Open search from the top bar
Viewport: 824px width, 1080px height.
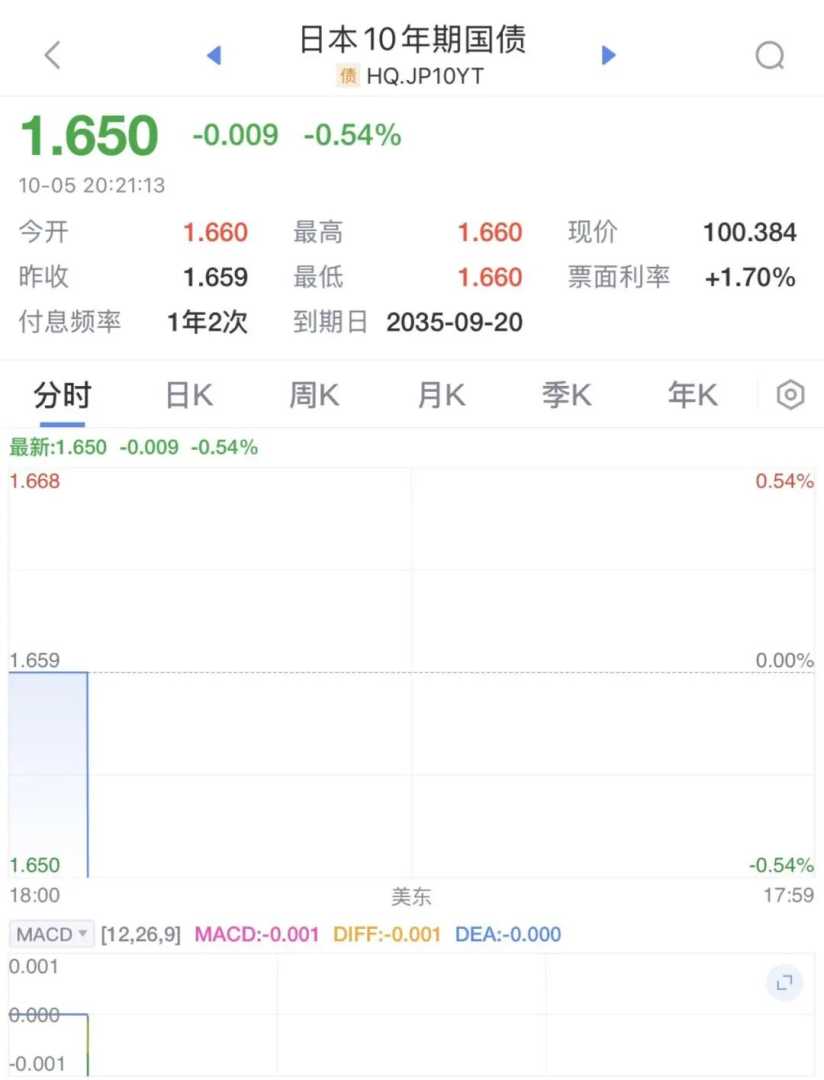click(769, 56)
